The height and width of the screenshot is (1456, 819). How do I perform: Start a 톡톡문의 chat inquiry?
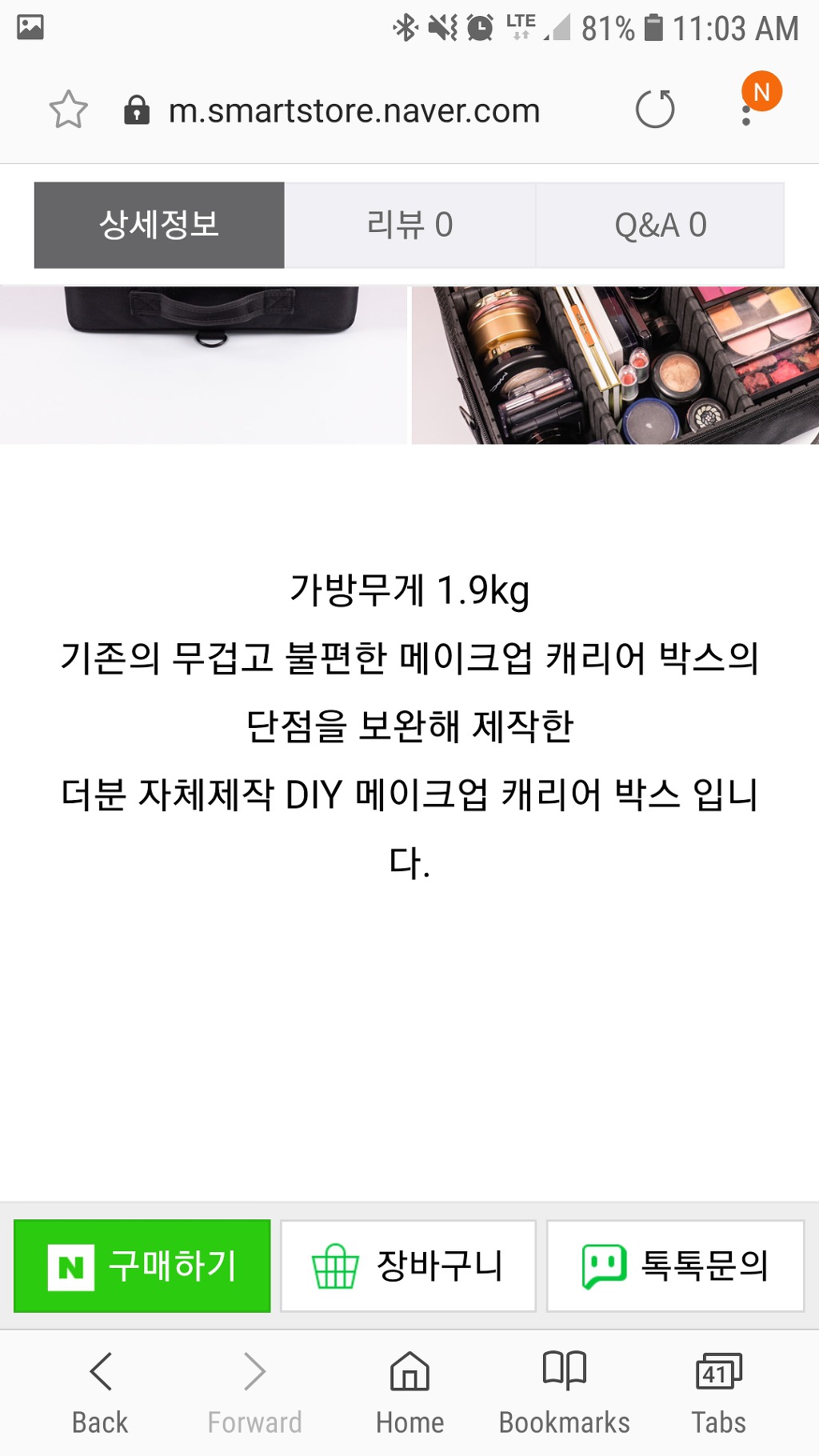point(675,1266)
